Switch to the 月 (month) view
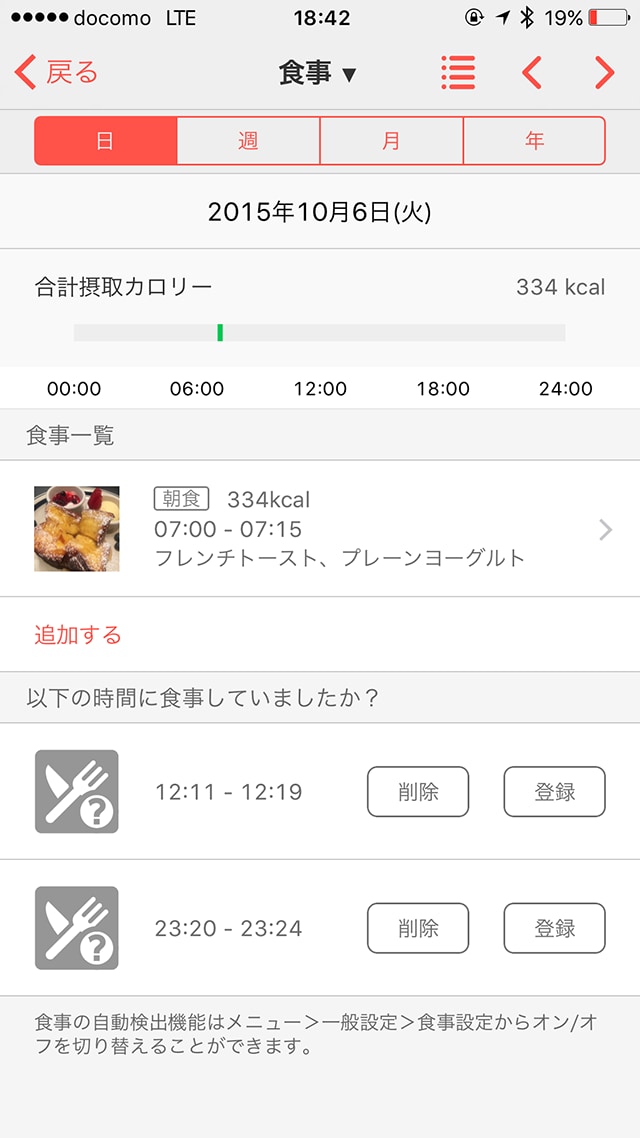This screenshot has height=1138, width=640. (x=391, y=141)
